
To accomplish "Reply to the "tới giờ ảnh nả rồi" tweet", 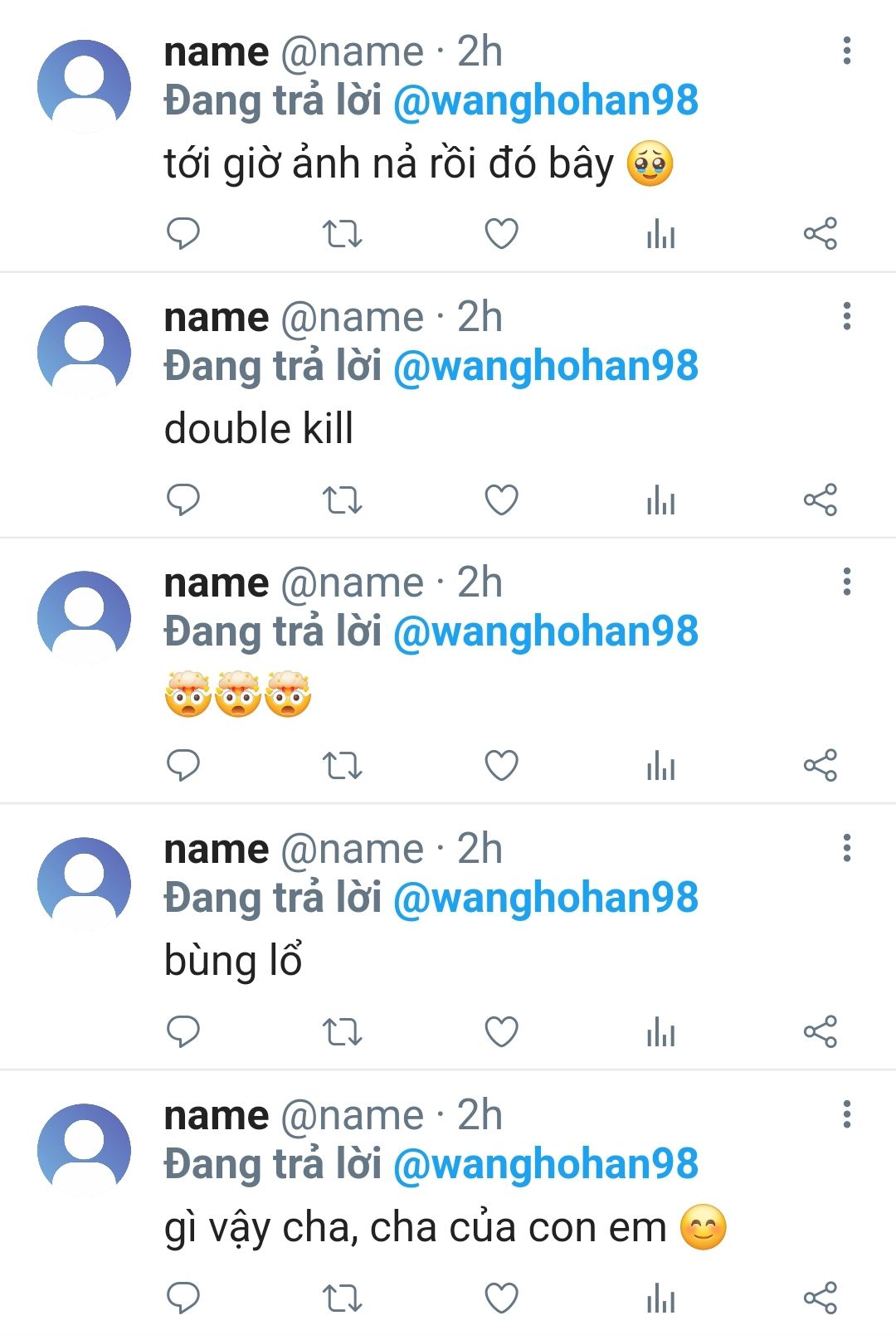I will click(183, 233).
